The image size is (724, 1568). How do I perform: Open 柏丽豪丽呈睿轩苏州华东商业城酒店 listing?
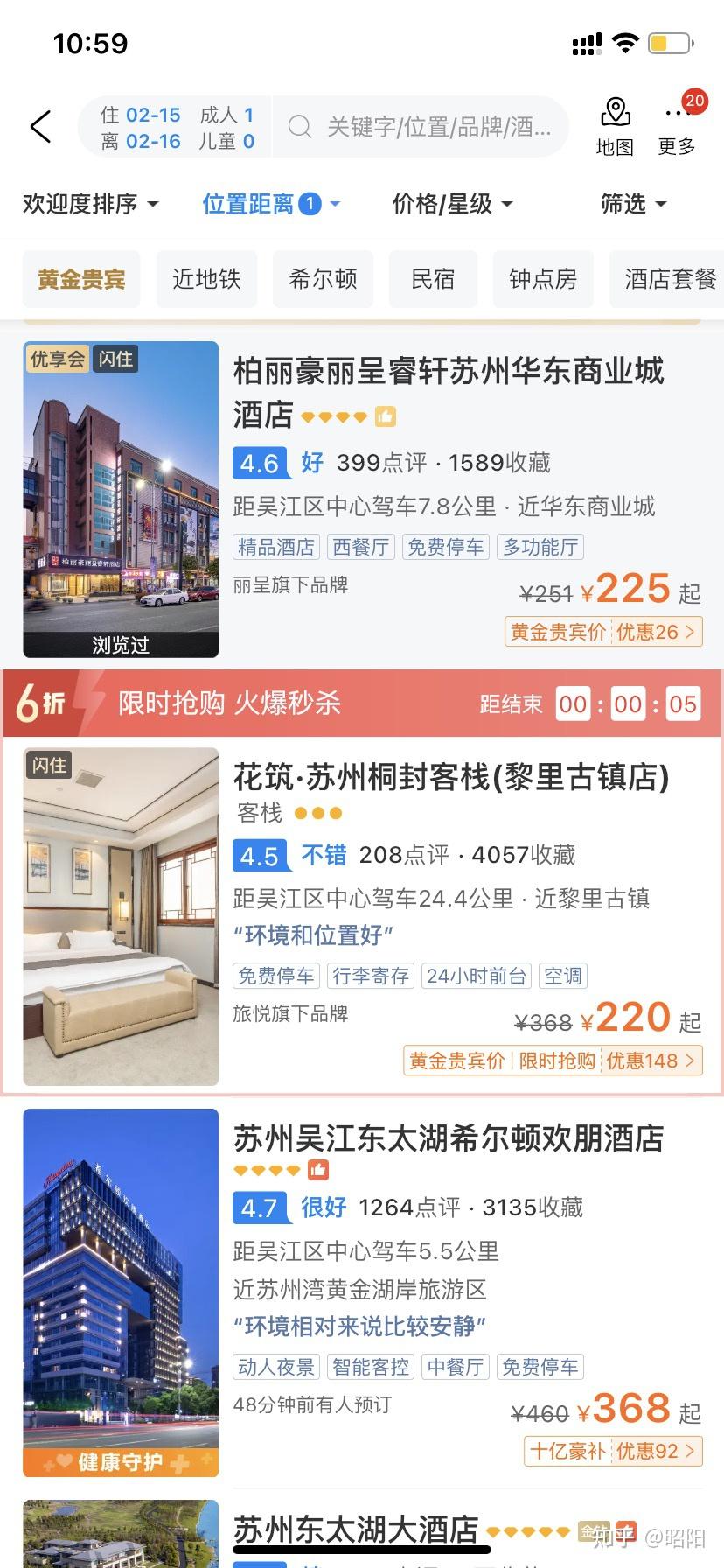(448, 391)
